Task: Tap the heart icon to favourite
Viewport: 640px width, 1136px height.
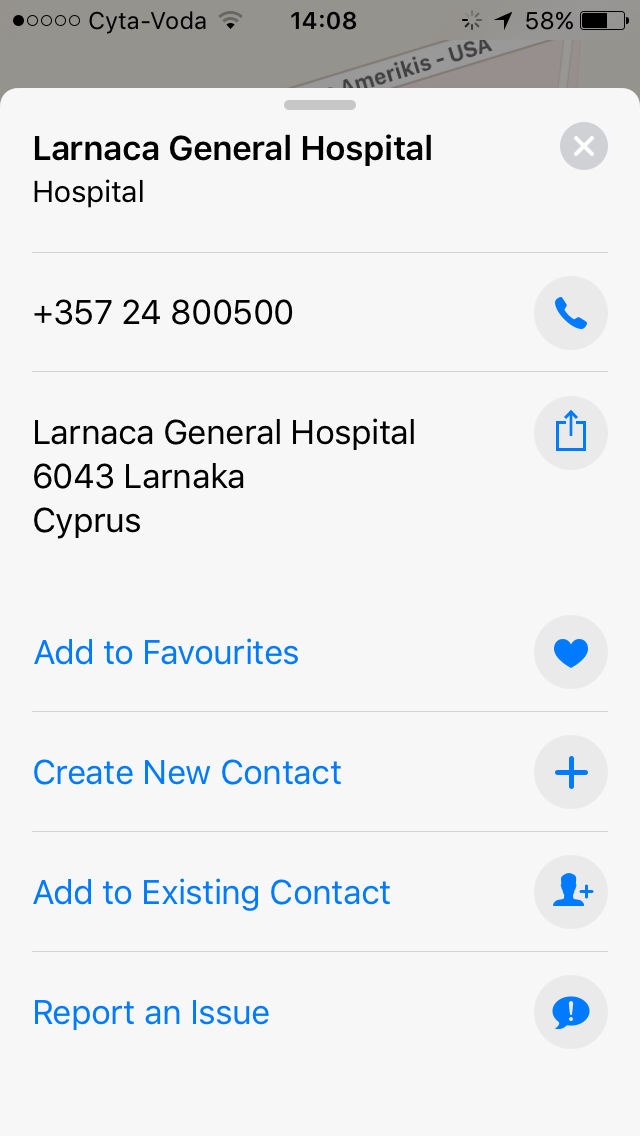Action: (x=571, y=653)
